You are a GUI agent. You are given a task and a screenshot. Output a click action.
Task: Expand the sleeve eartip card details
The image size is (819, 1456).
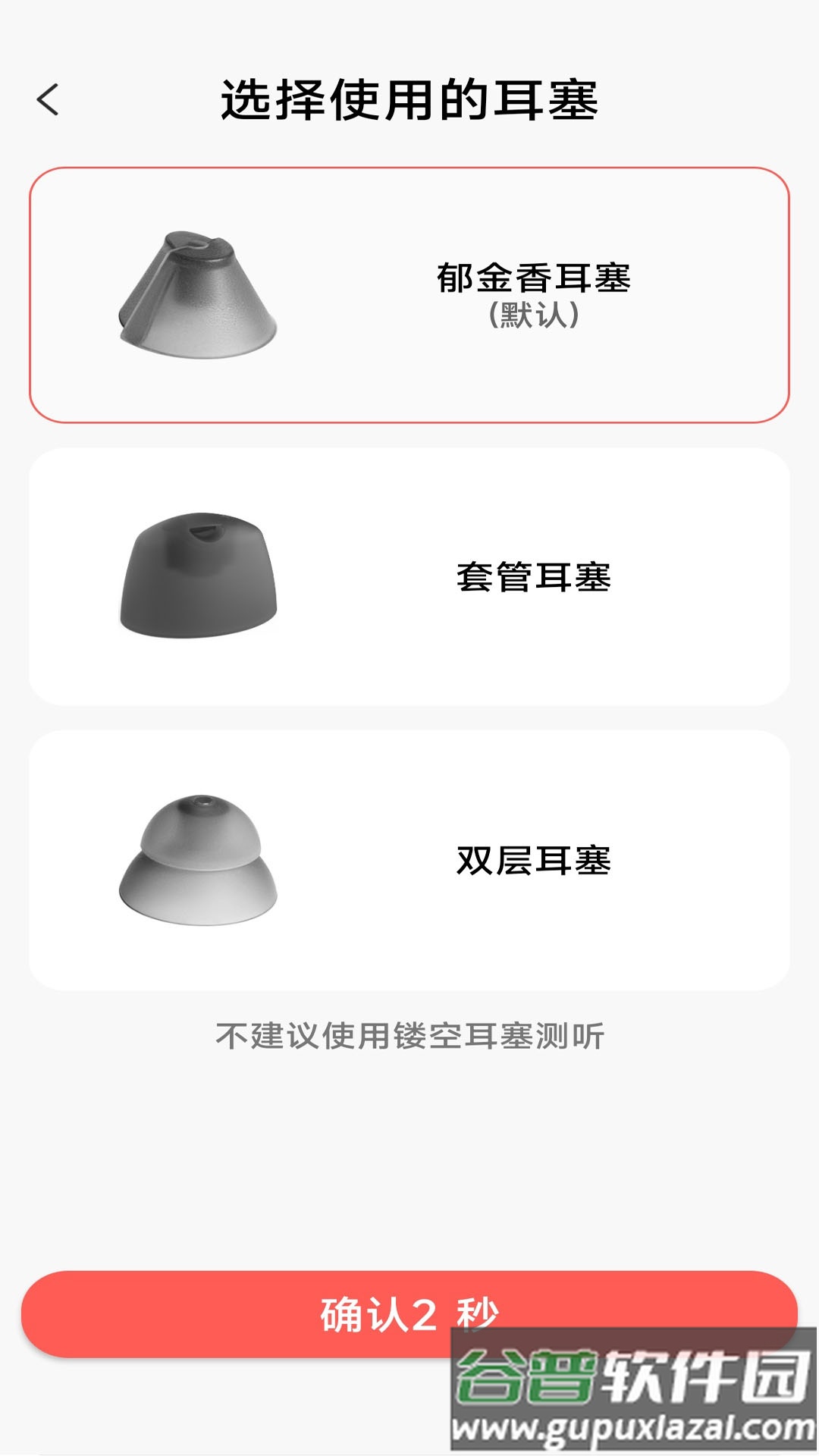pyautogui.click(x=409, y=576)
